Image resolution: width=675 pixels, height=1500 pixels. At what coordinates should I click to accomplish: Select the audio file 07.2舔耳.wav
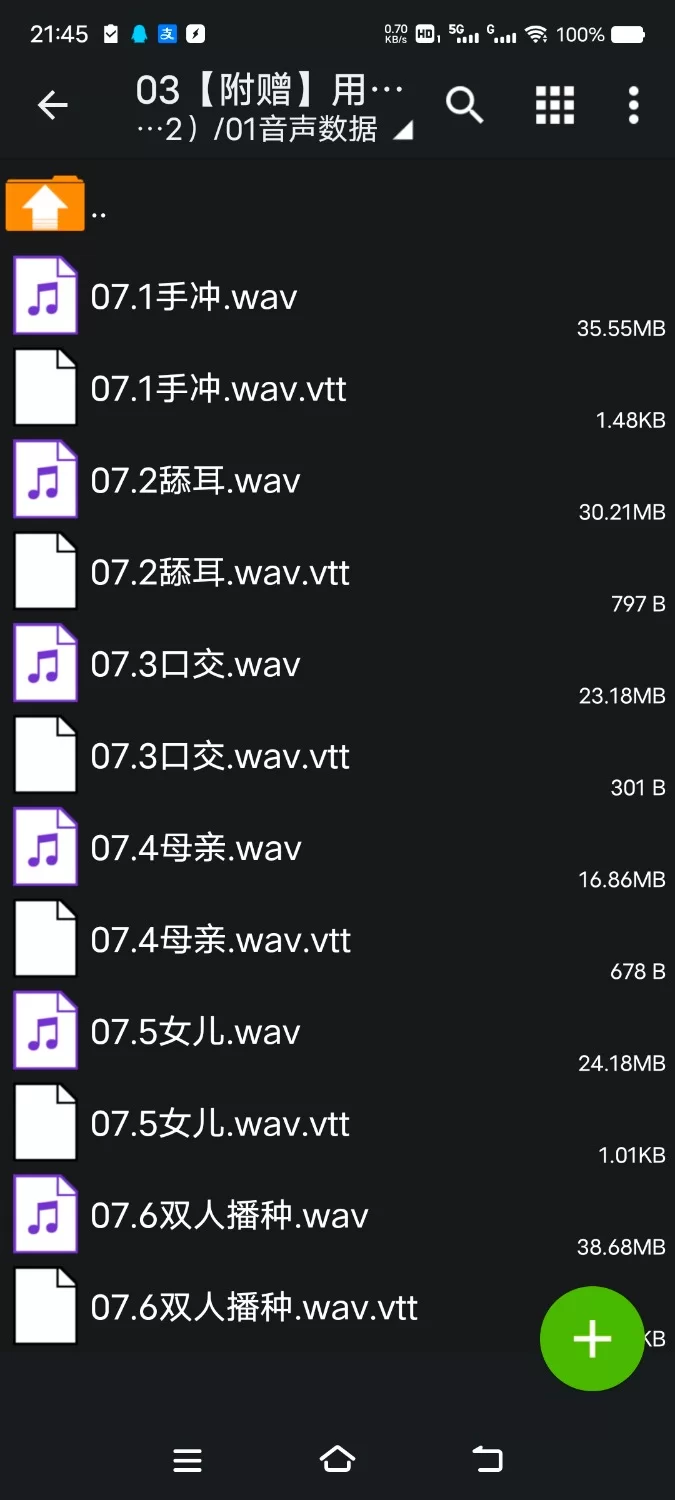point(195,481)
